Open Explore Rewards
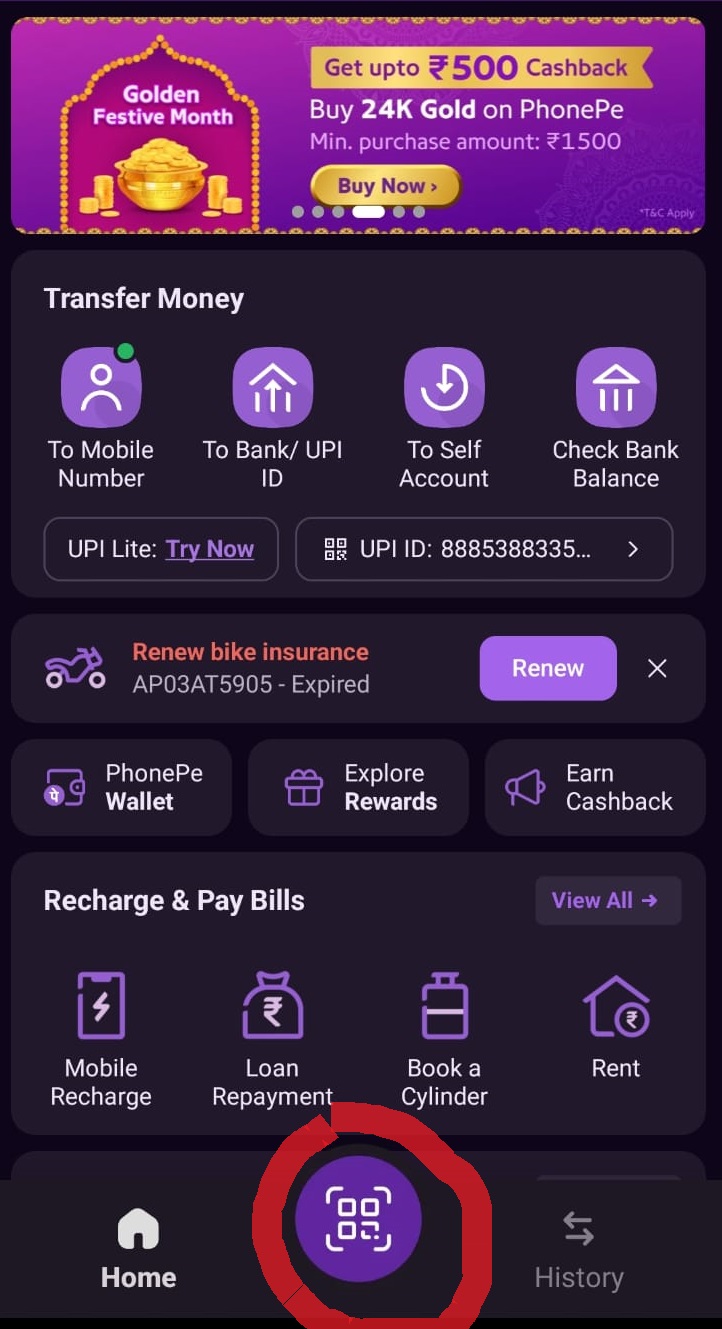The image size is (722, 1329). [x=358, y=787]
